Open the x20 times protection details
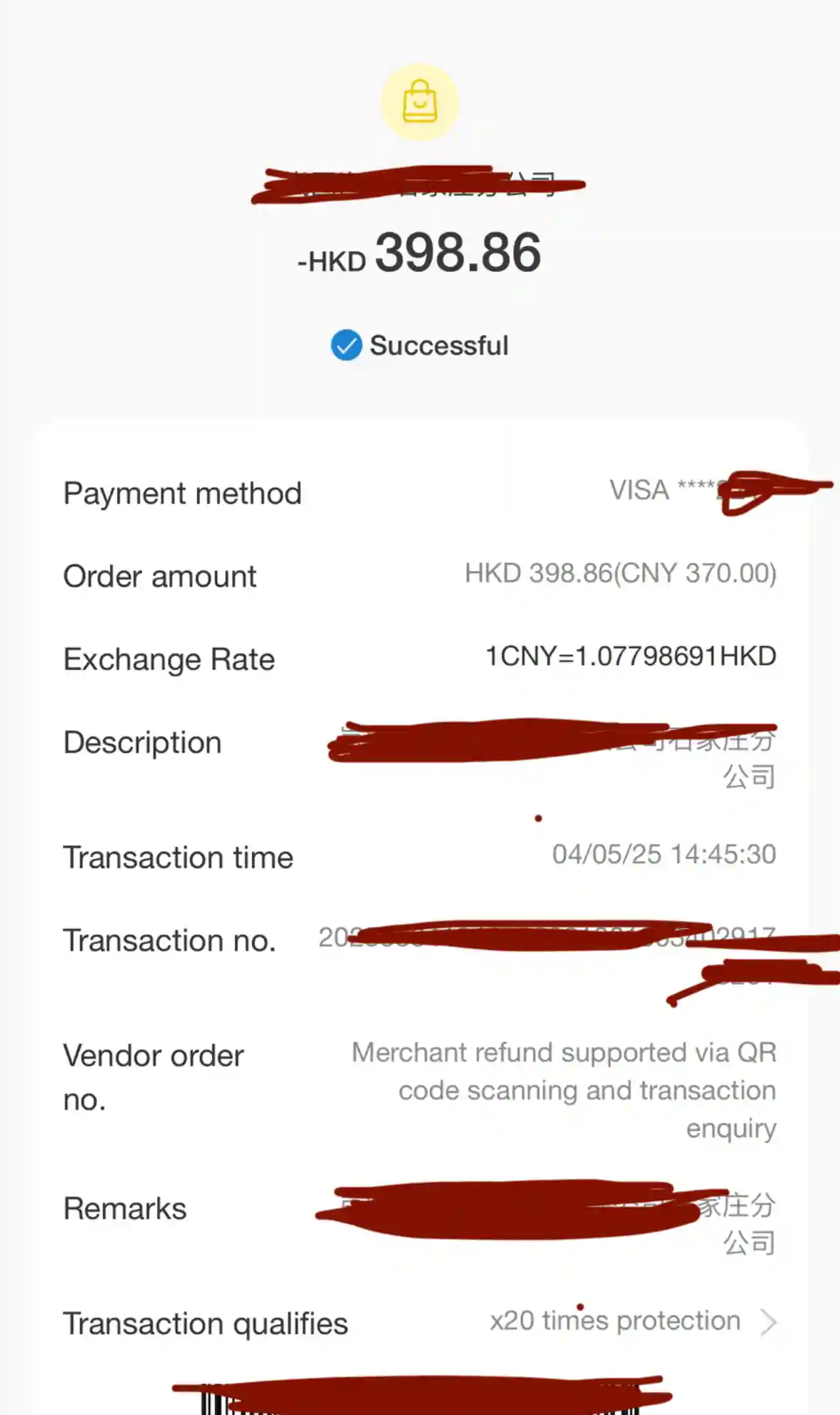The width and height of the screenshot is (840, 1415). coord(633,1321)
